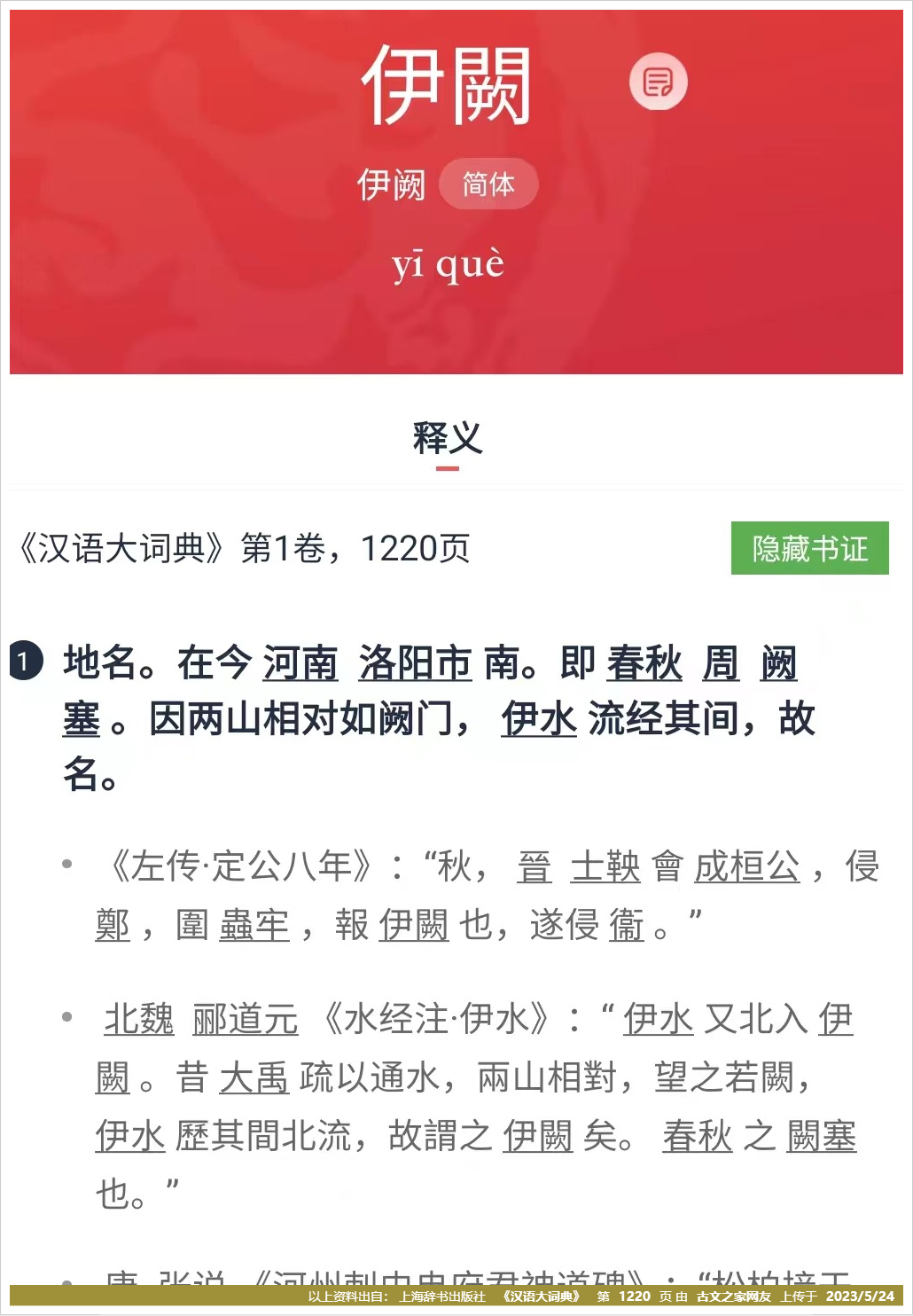Open the 河南 link in the definition
913x1316 pixels.
point(300,663)
